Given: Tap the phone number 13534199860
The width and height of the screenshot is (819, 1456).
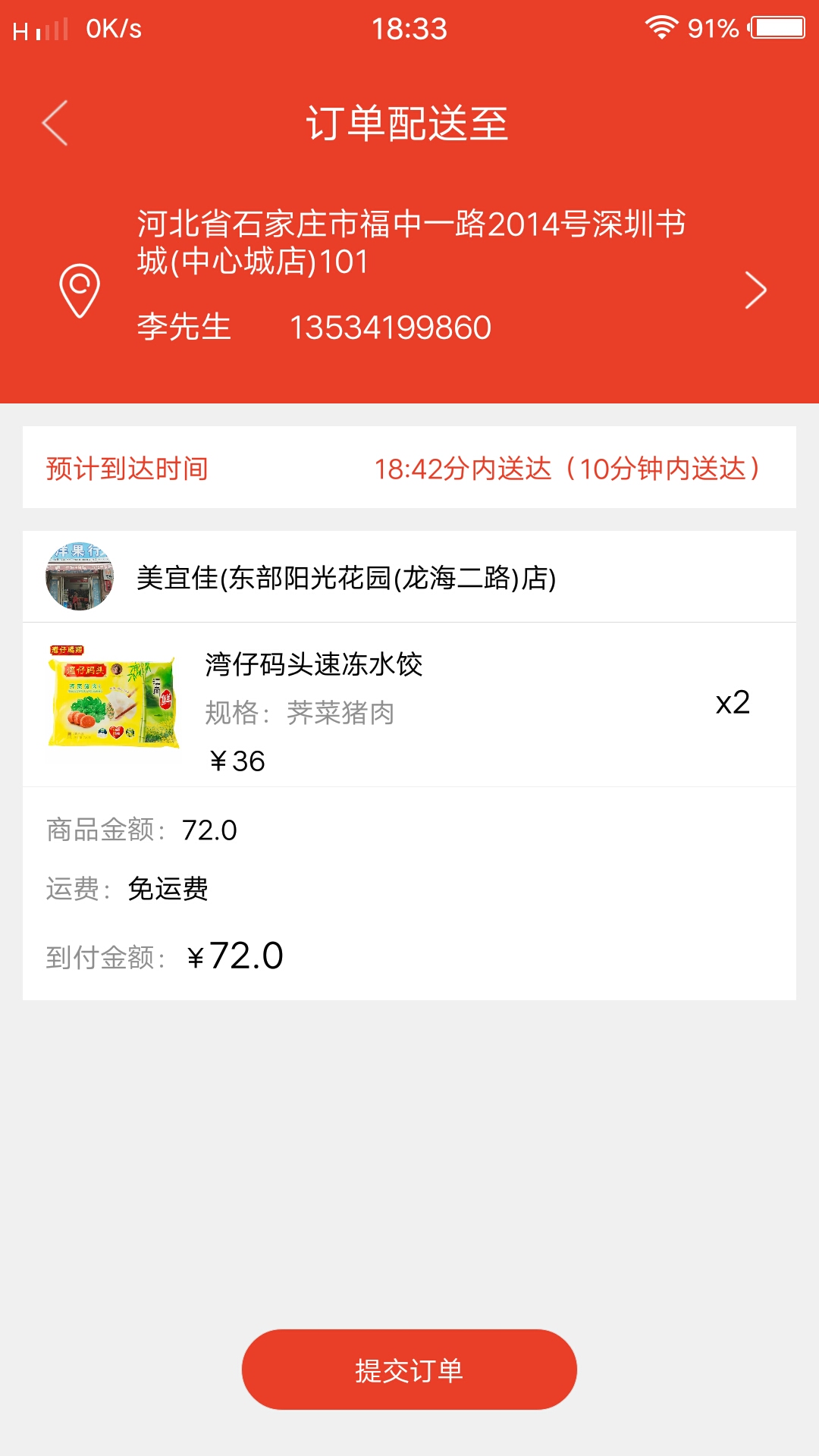Looking at the screenshot, I should point(391,328).
